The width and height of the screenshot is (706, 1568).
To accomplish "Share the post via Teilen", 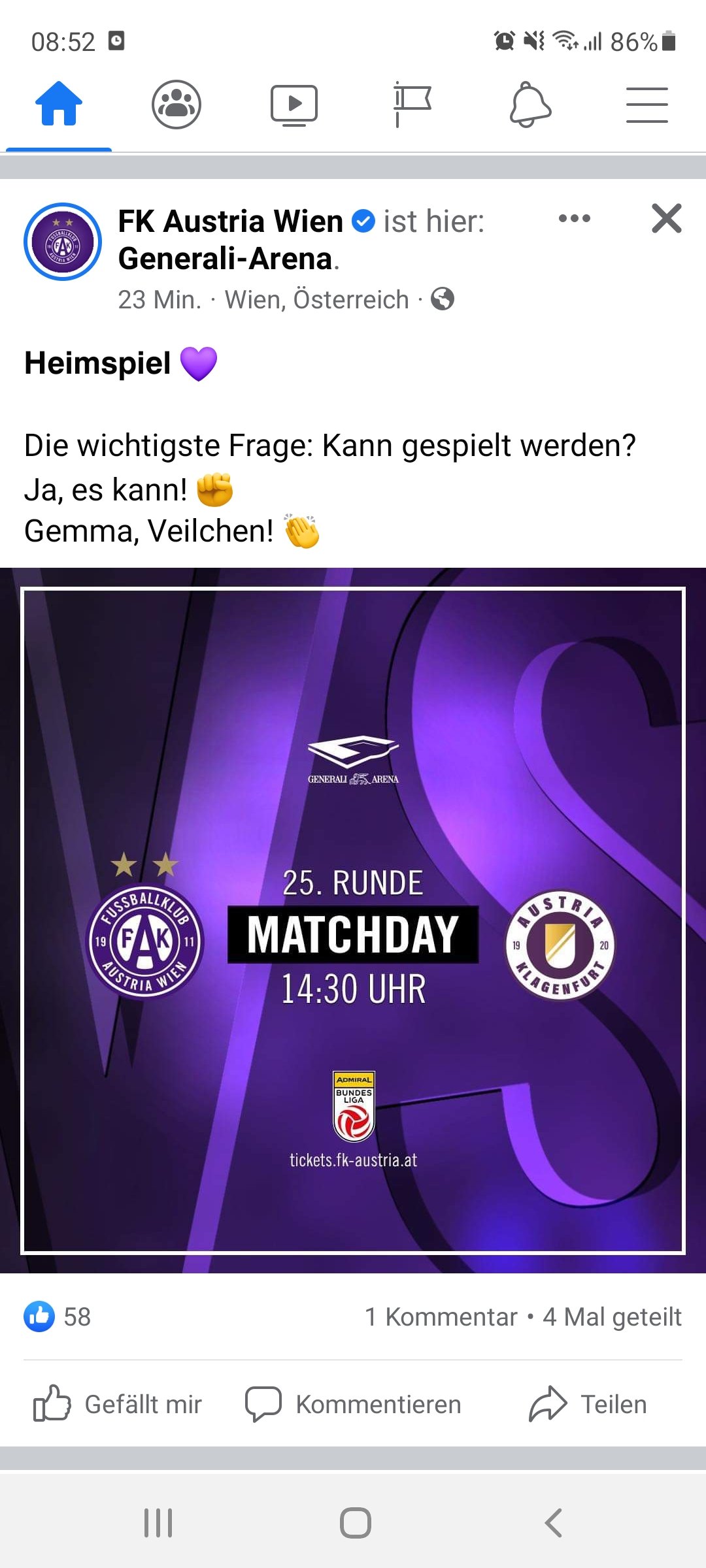I will [x=588, y=1404].
